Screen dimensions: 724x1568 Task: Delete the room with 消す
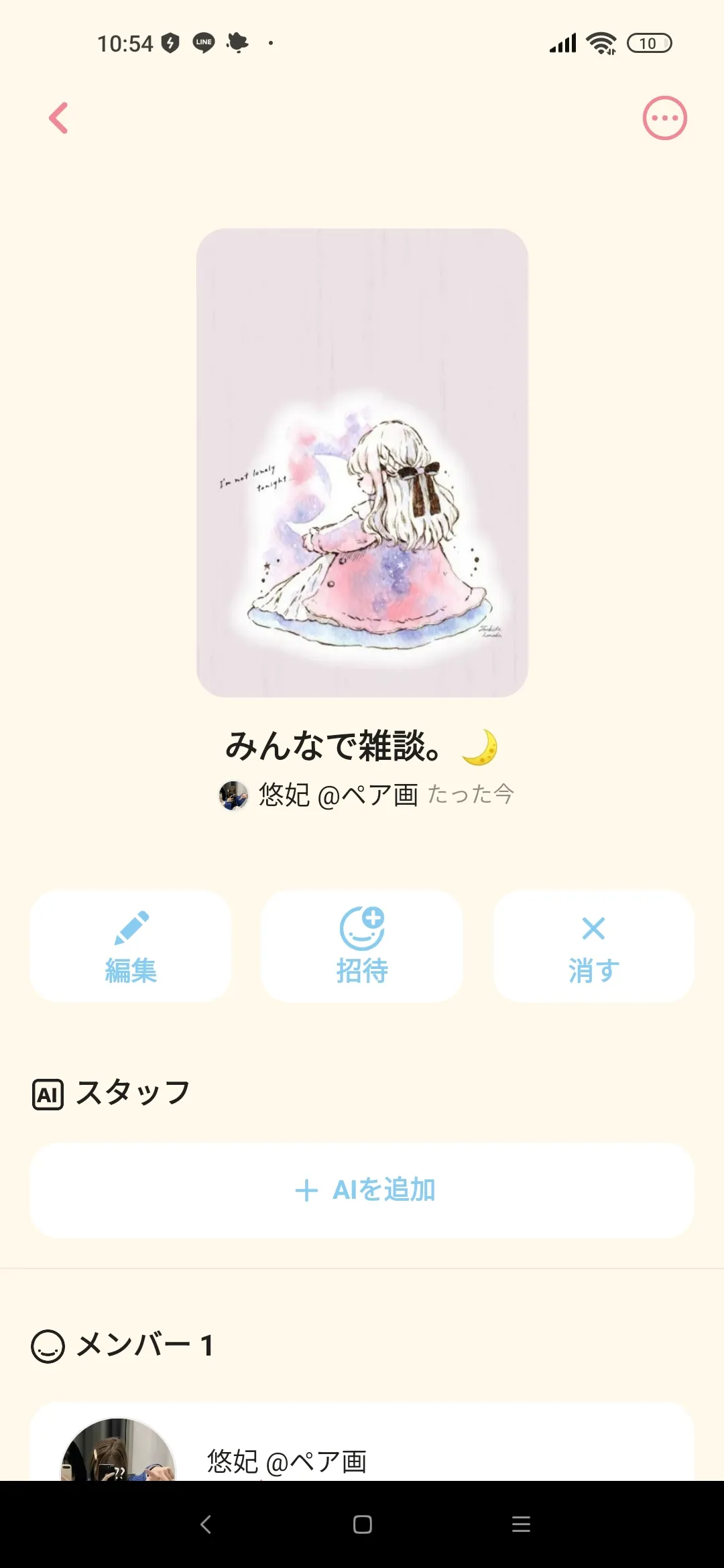coord(593,945)
